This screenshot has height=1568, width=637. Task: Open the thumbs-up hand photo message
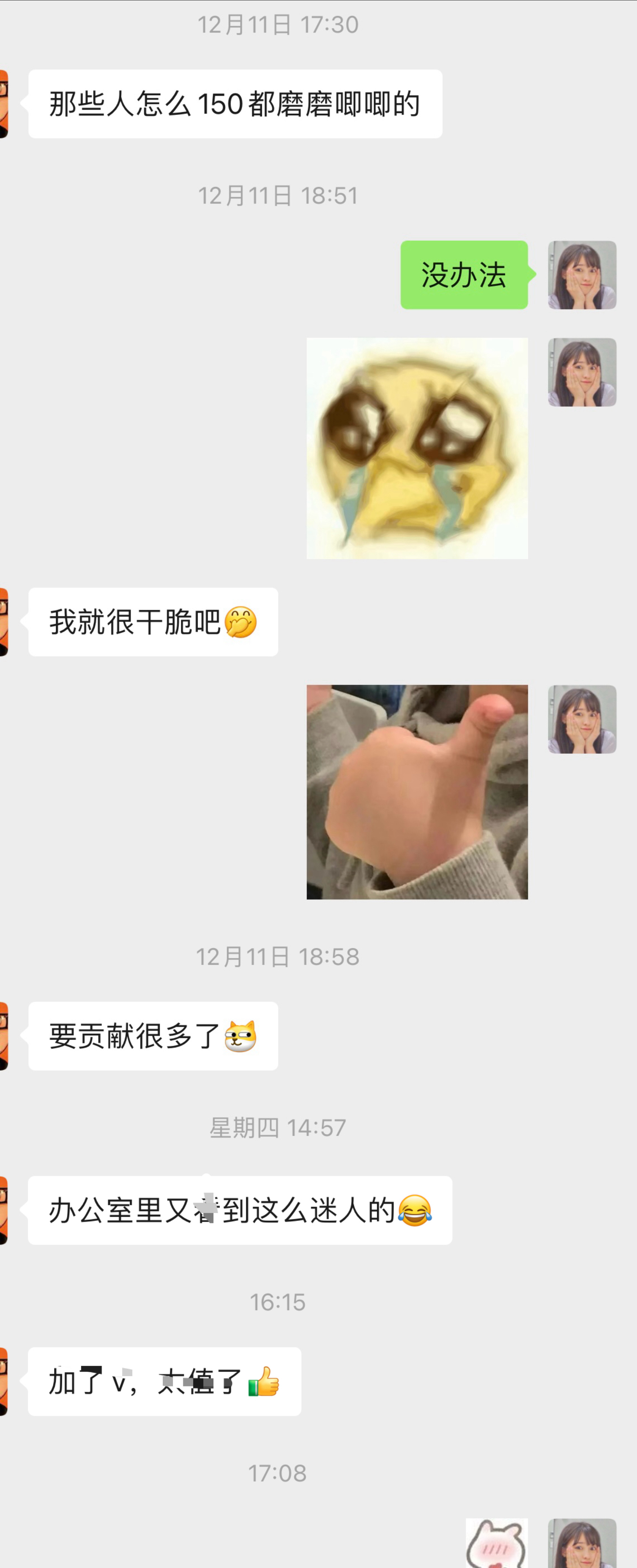pos(417,791)
